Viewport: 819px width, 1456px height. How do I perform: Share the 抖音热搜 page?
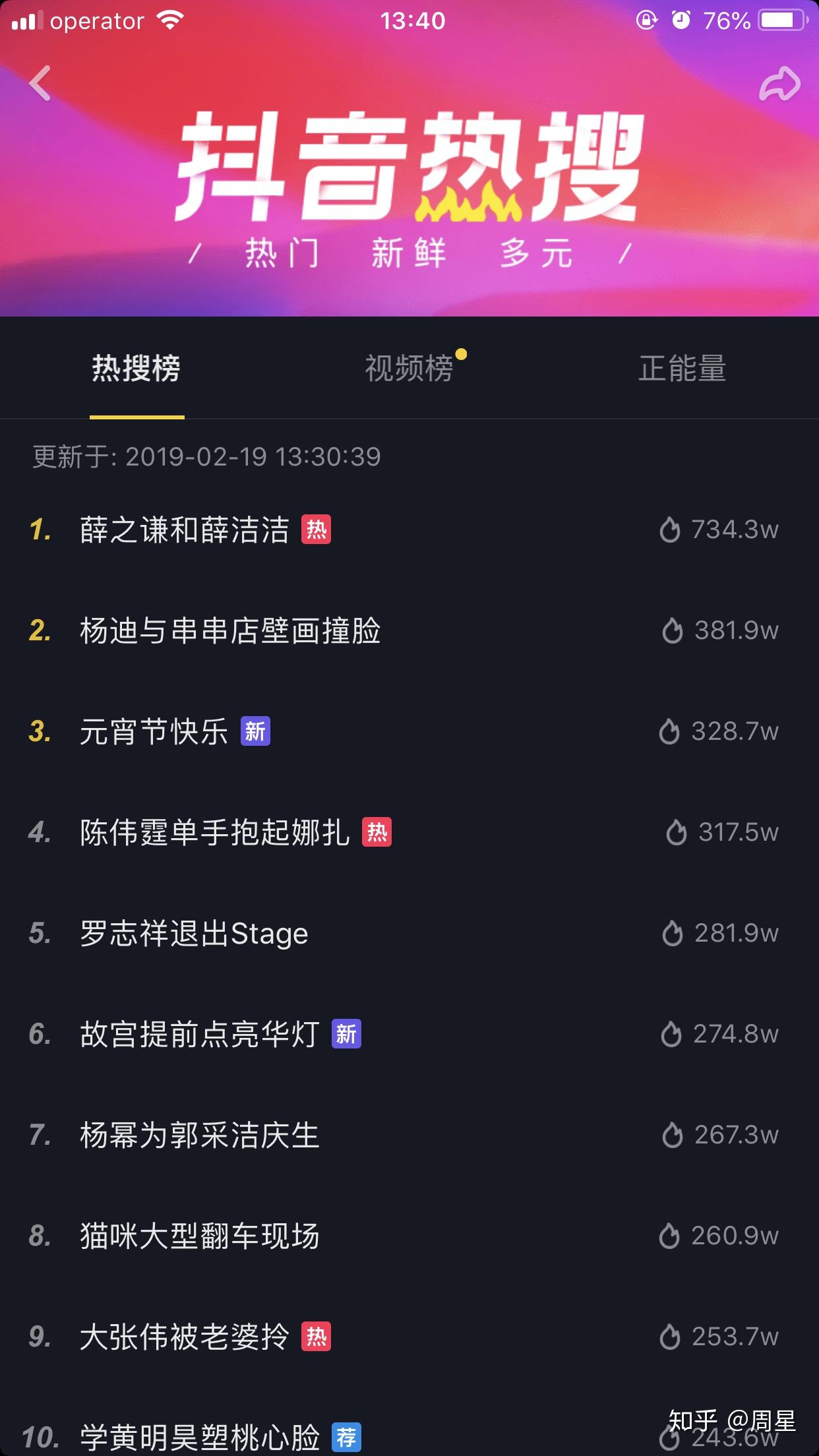(779, 84)
